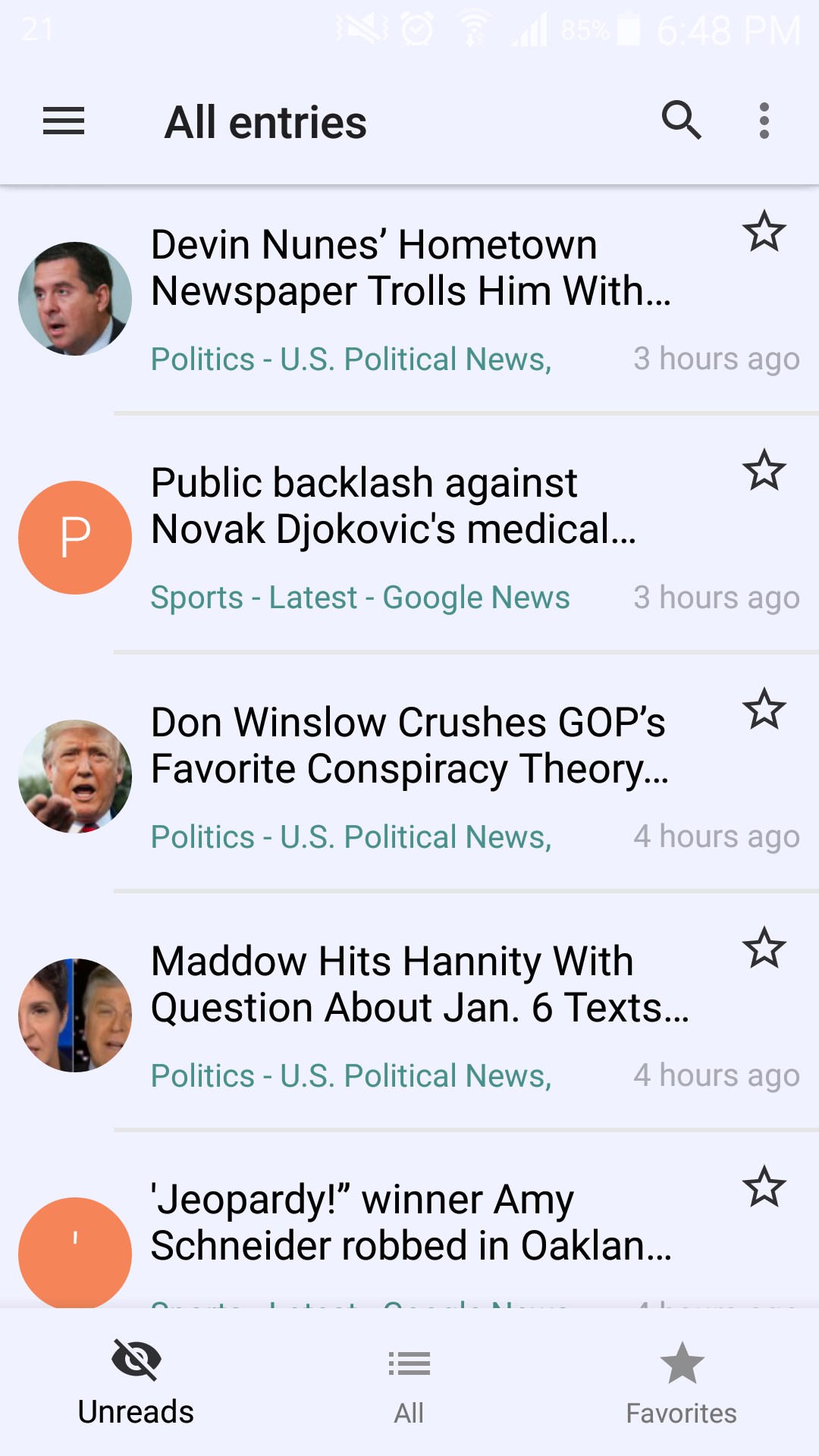Switch to the All tab
819x1456 pixels.
(409, 1383)
